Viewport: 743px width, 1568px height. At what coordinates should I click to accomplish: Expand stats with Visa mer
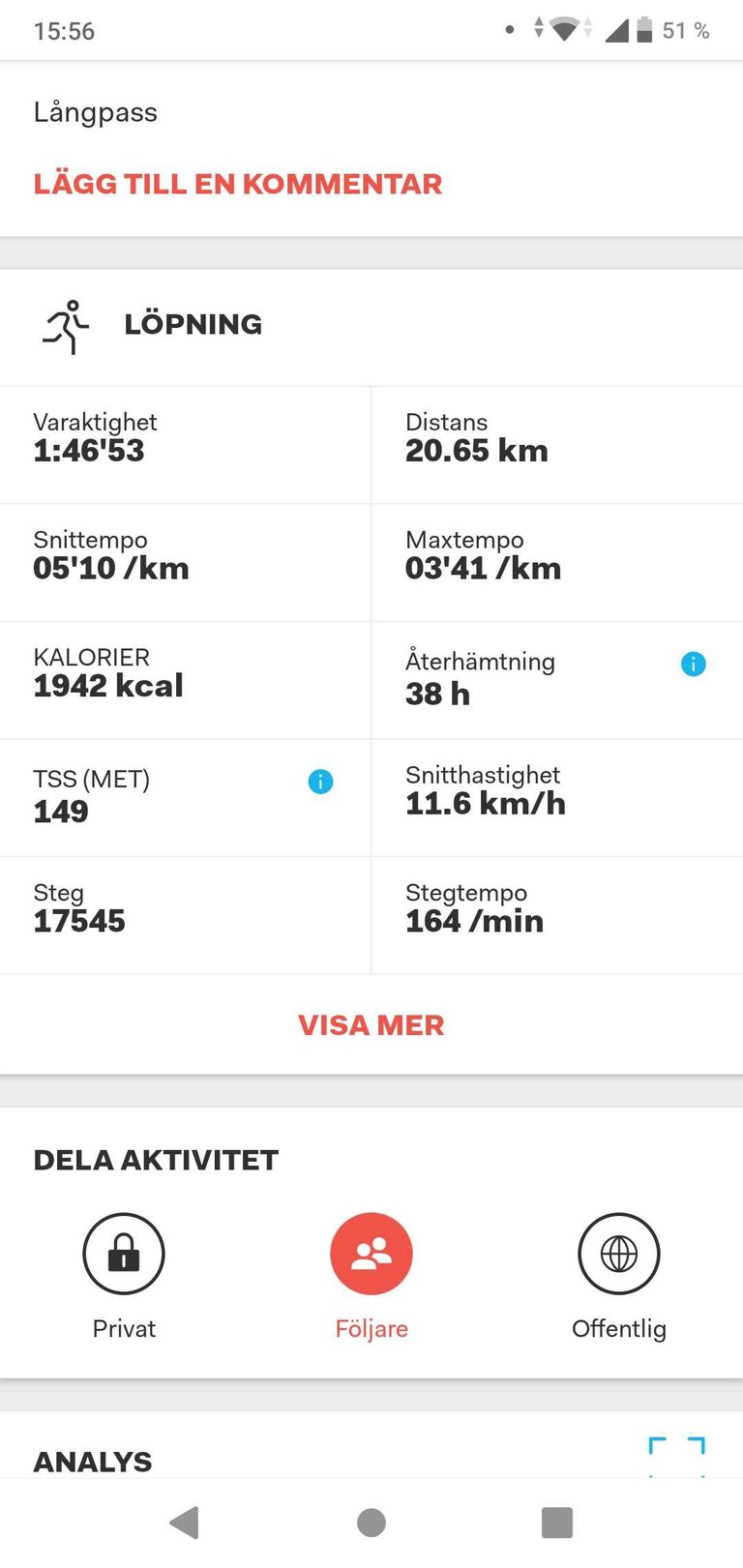pos(371,1025)
